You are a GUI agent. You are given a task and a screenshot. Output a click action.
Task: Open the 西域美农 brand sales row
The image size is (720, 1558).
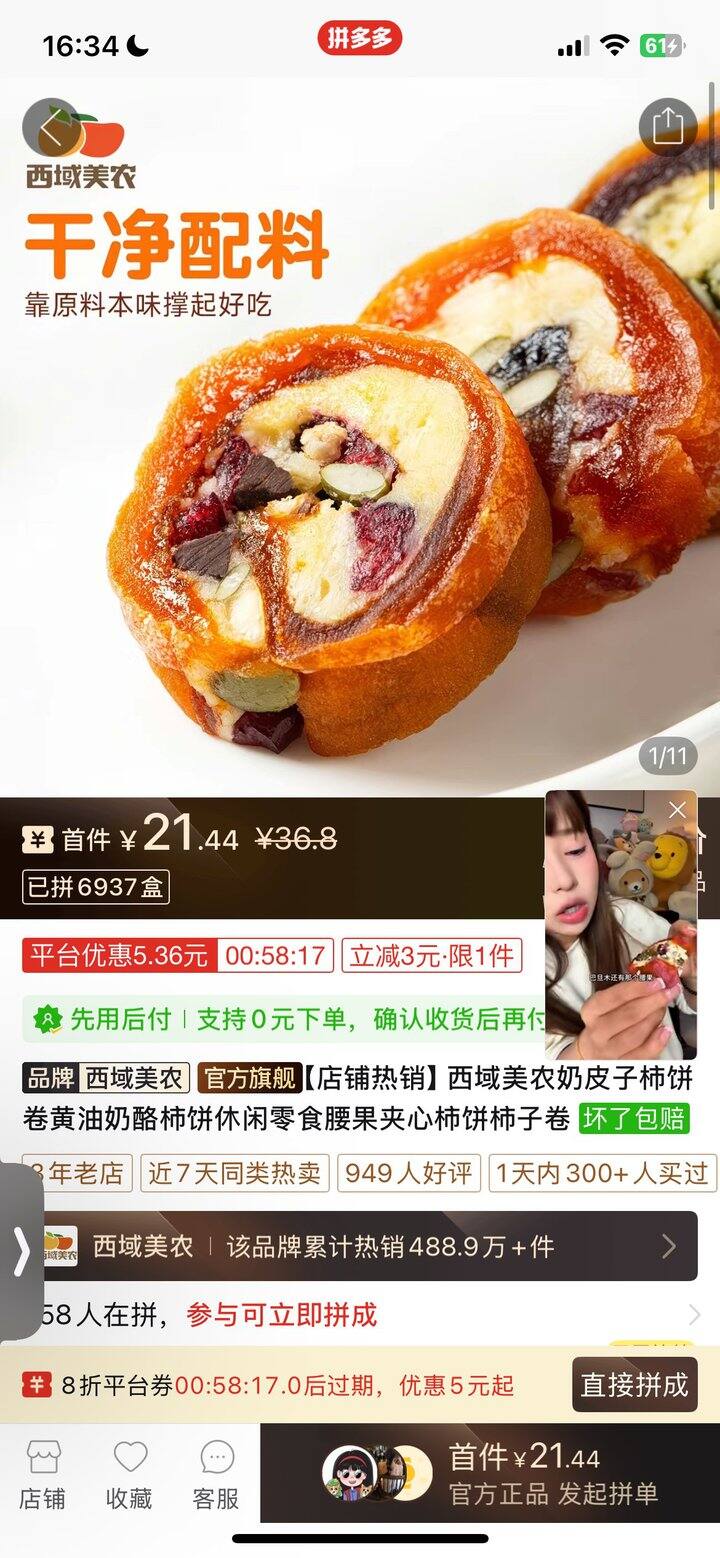(370, 1246)
